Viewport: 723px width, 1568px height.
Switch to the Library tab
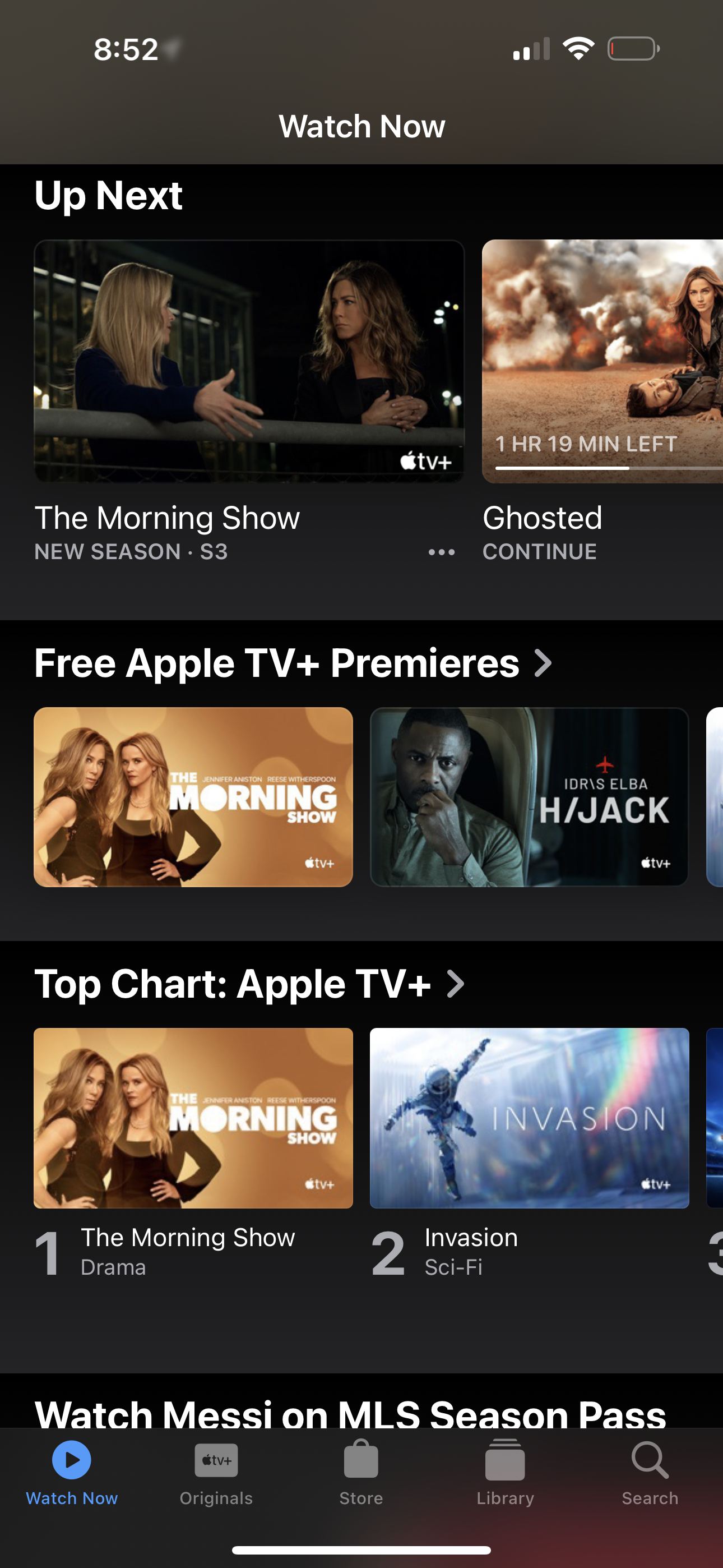click(505, 1479)
